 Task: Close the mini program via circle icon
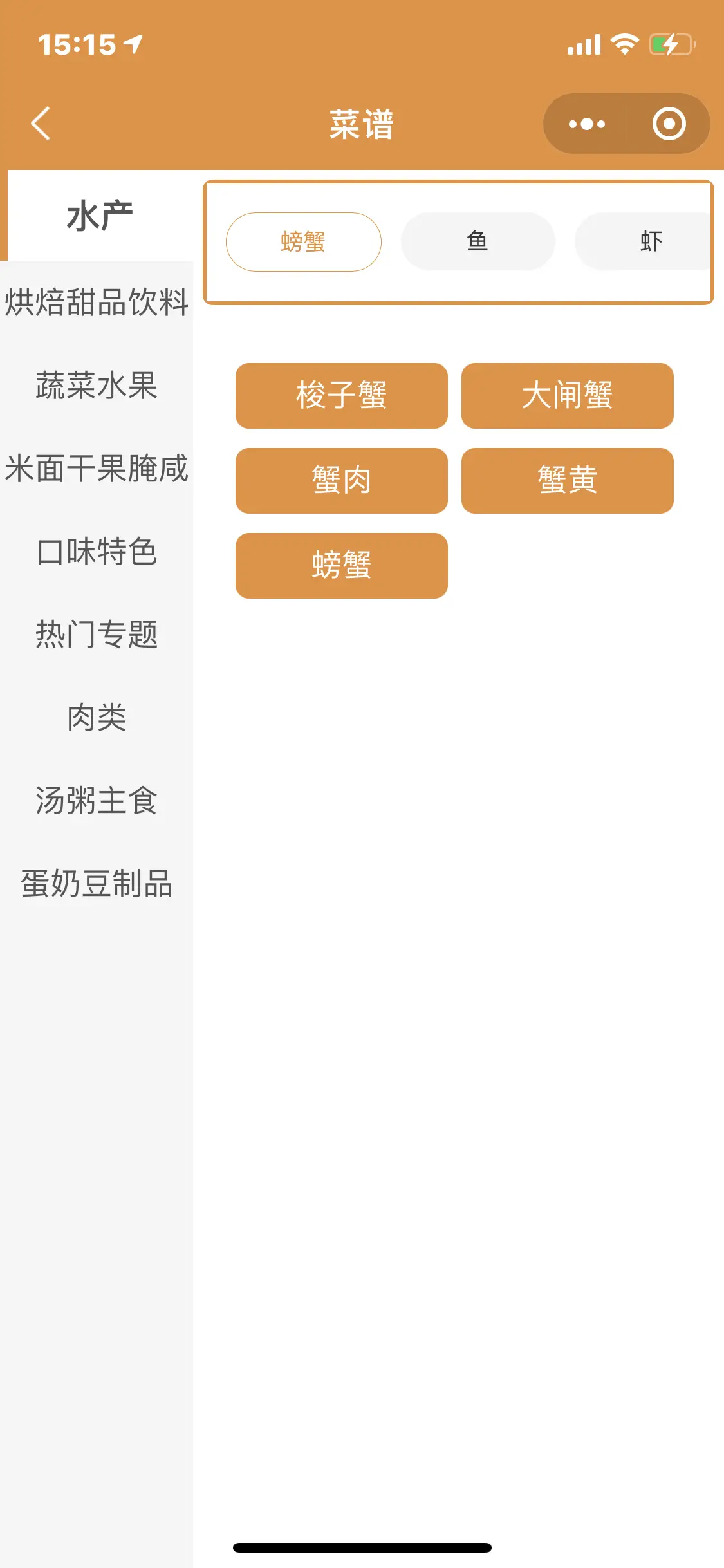[669, 124]
